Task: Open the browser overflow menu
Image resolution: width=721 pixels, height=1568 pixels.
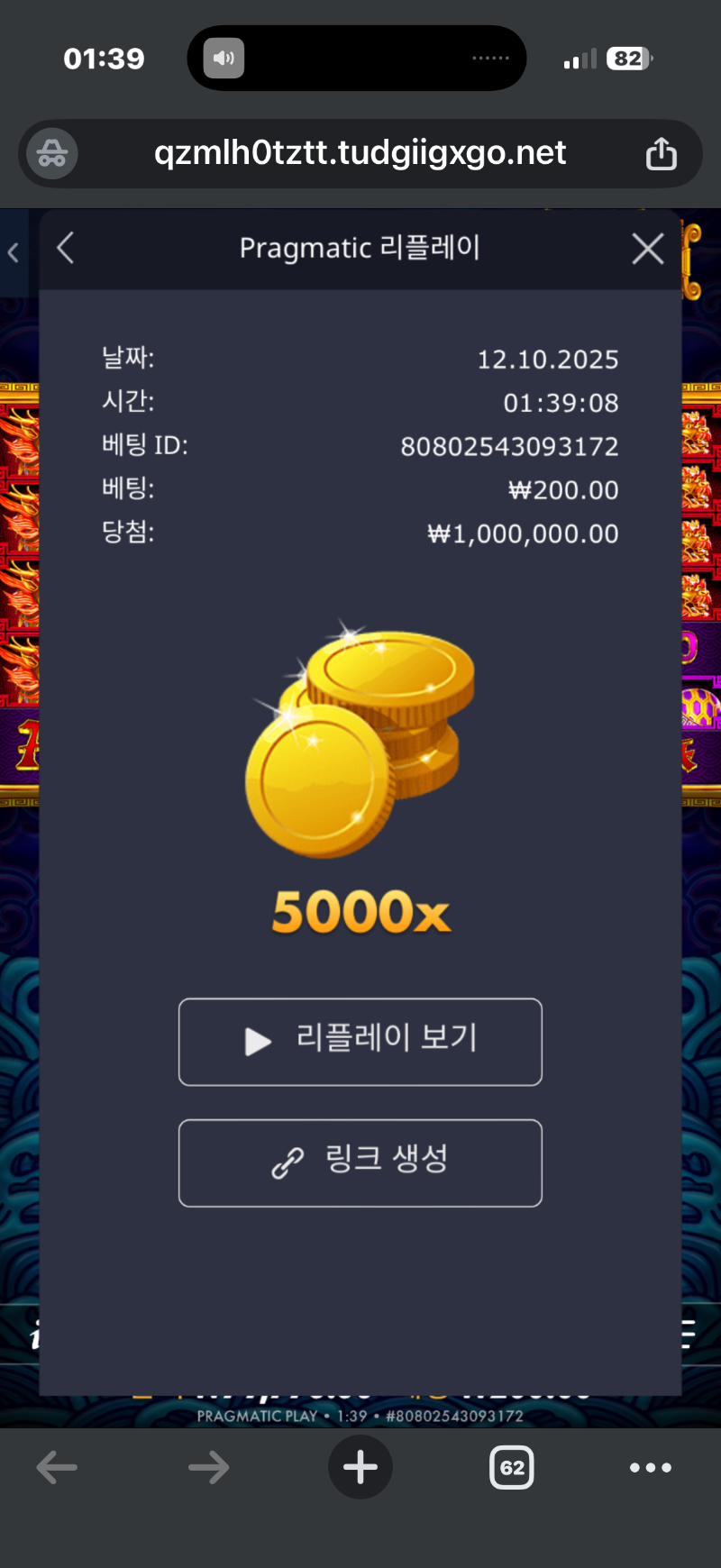Action: point(650,1467)
